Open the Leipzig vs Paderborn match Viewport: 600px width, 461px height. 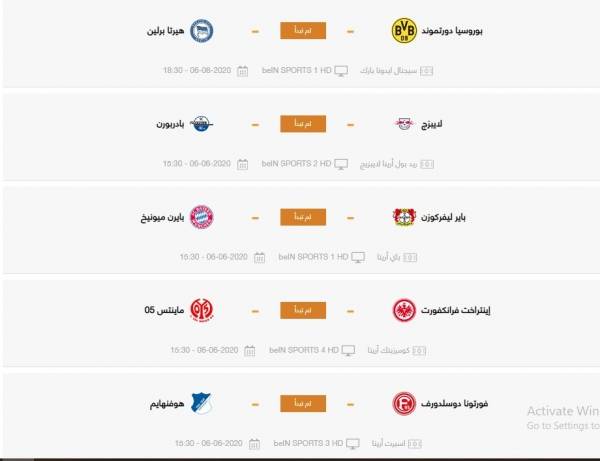301,124
